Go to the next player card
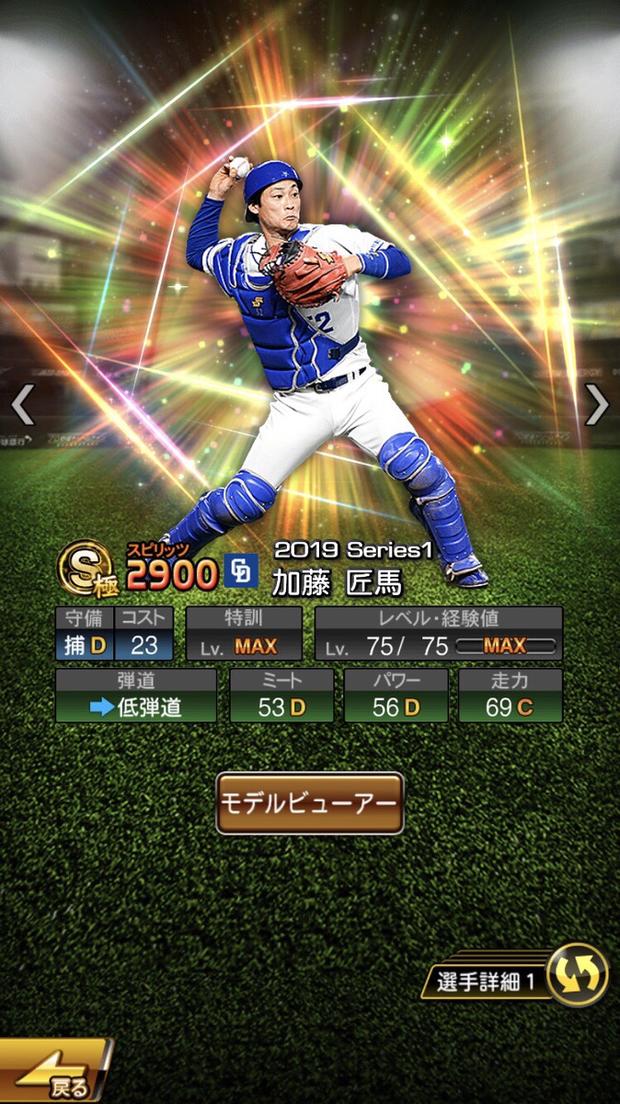This screenshot has height=1104, width=620. [596, 405]
